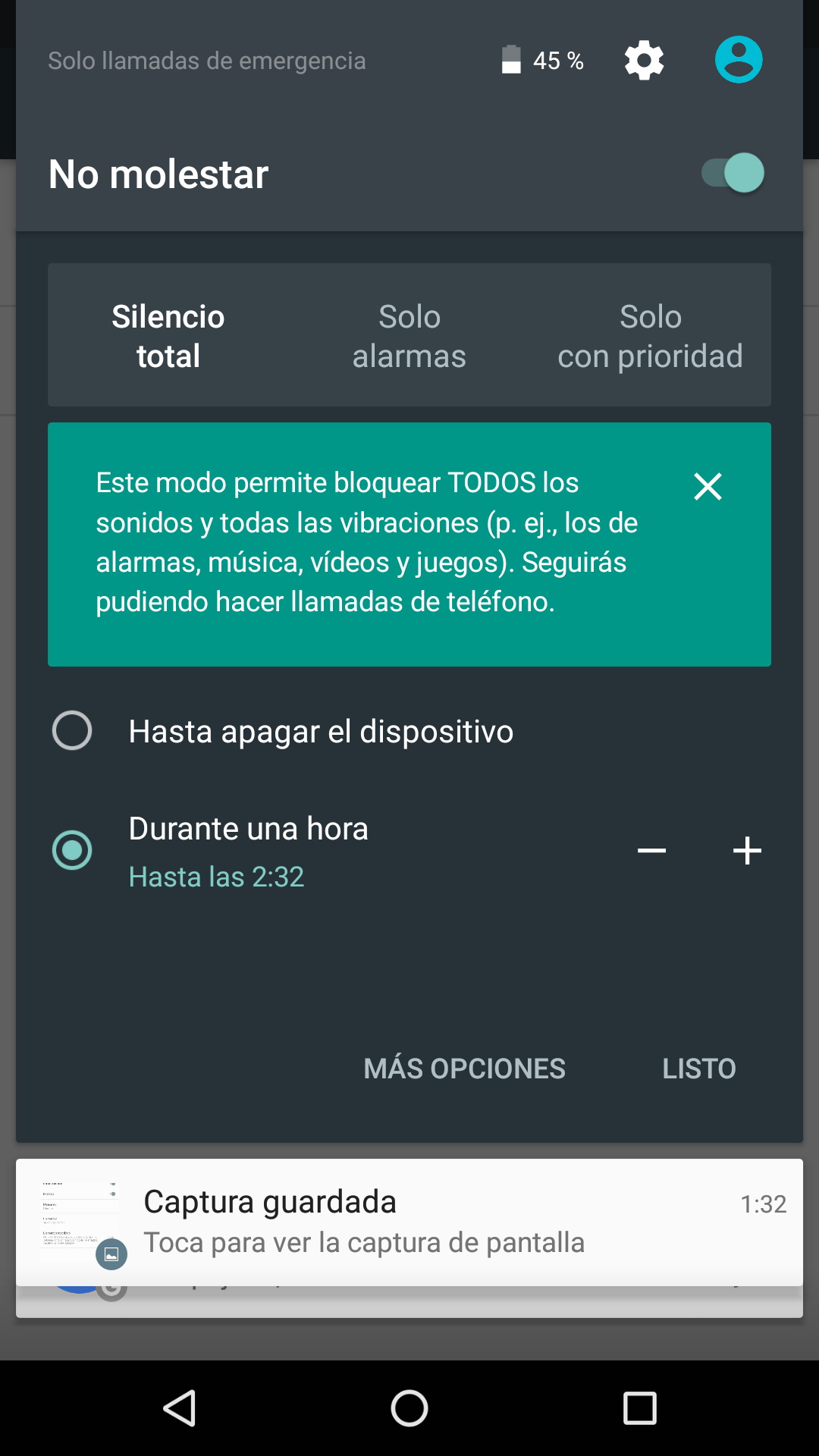Go back with the navigation bar
Image resolution: width=819 pixels, height=1456 pixels.
pyautogui.click(x=180, y=1408)
